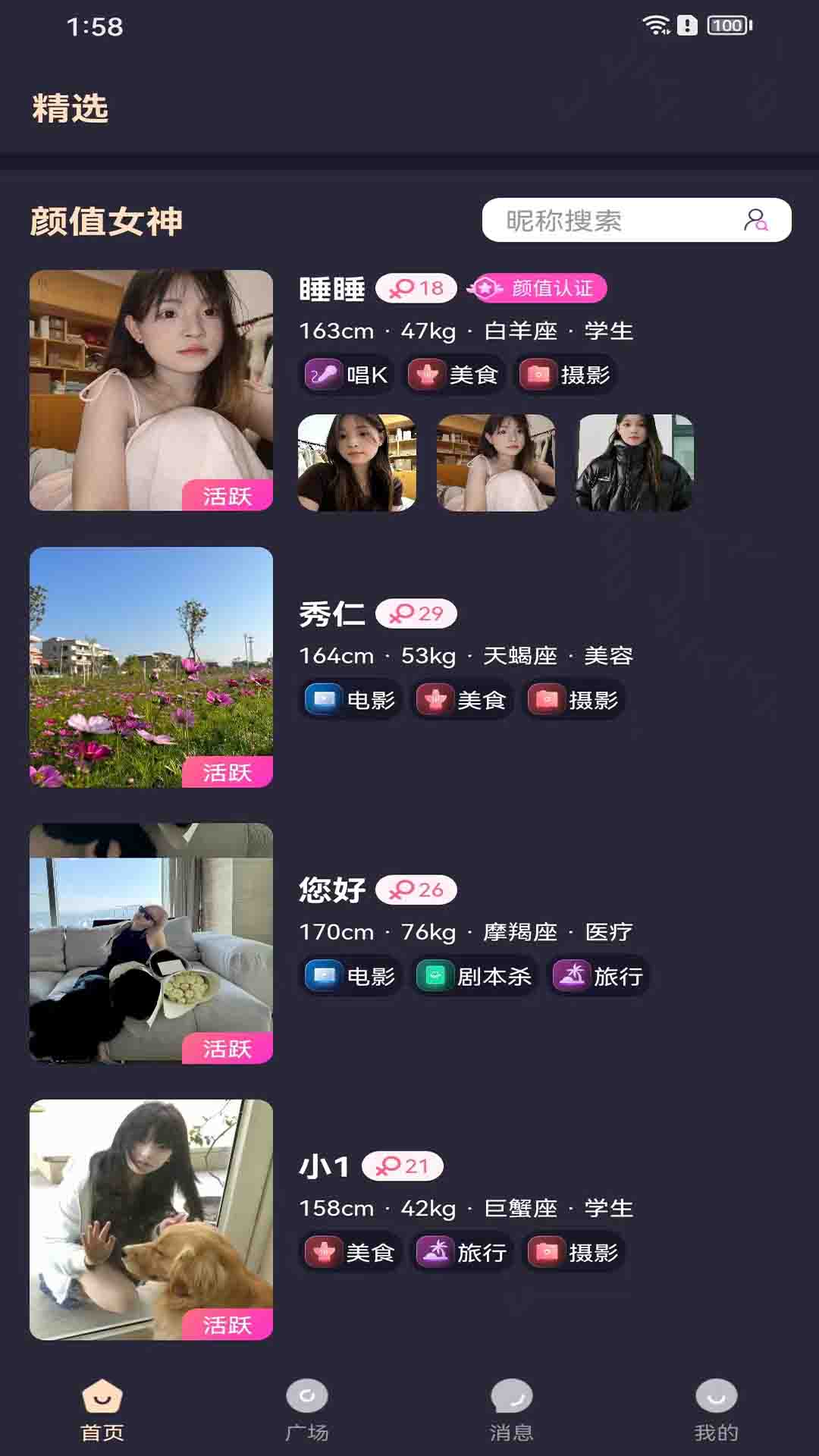This screenshot has height=1456, width=819.
Task: Open 小1's profile card
Action: 409,1219
